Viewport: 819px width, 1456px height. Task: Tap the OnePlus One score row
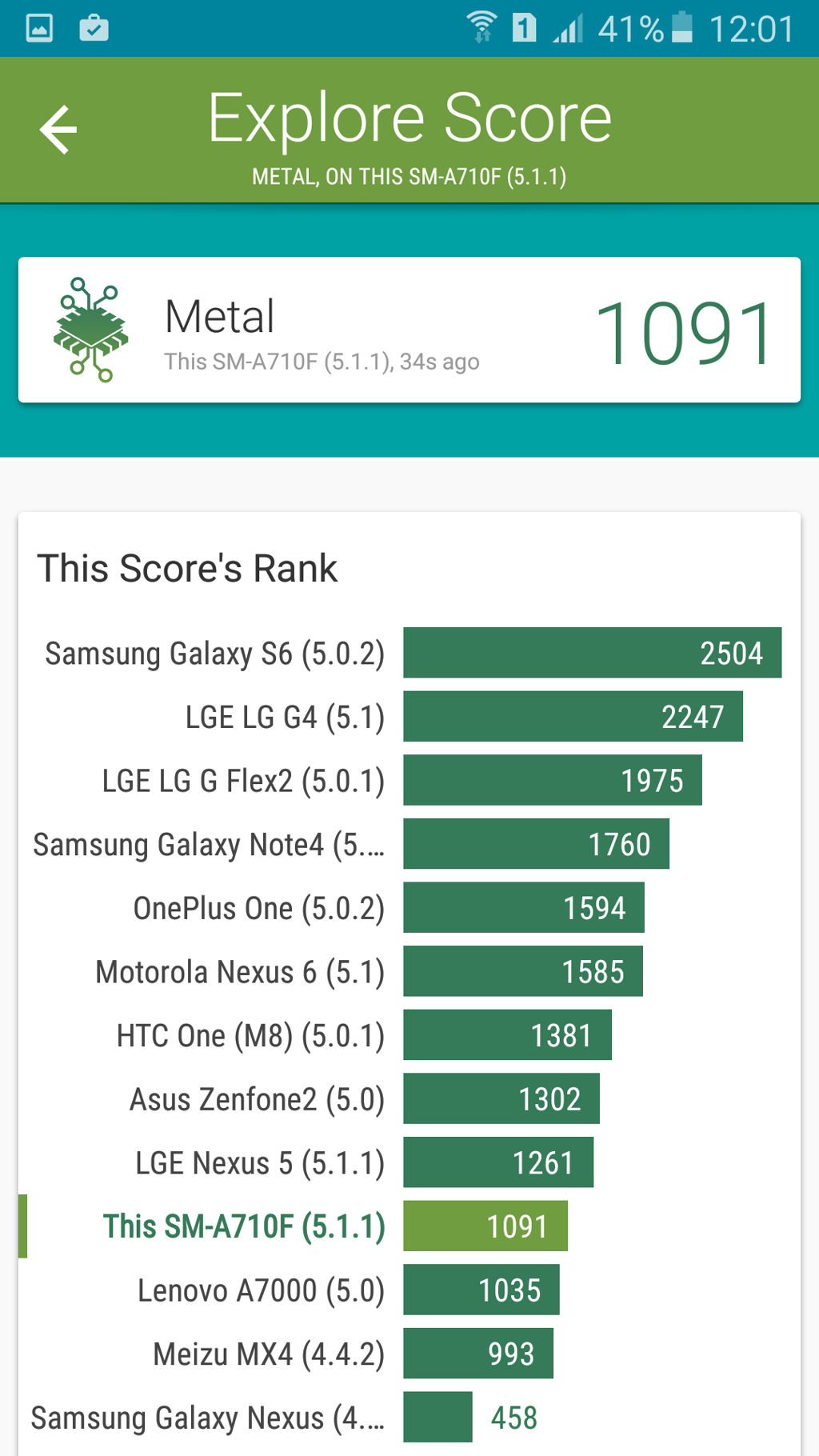[x=409, y=908]
